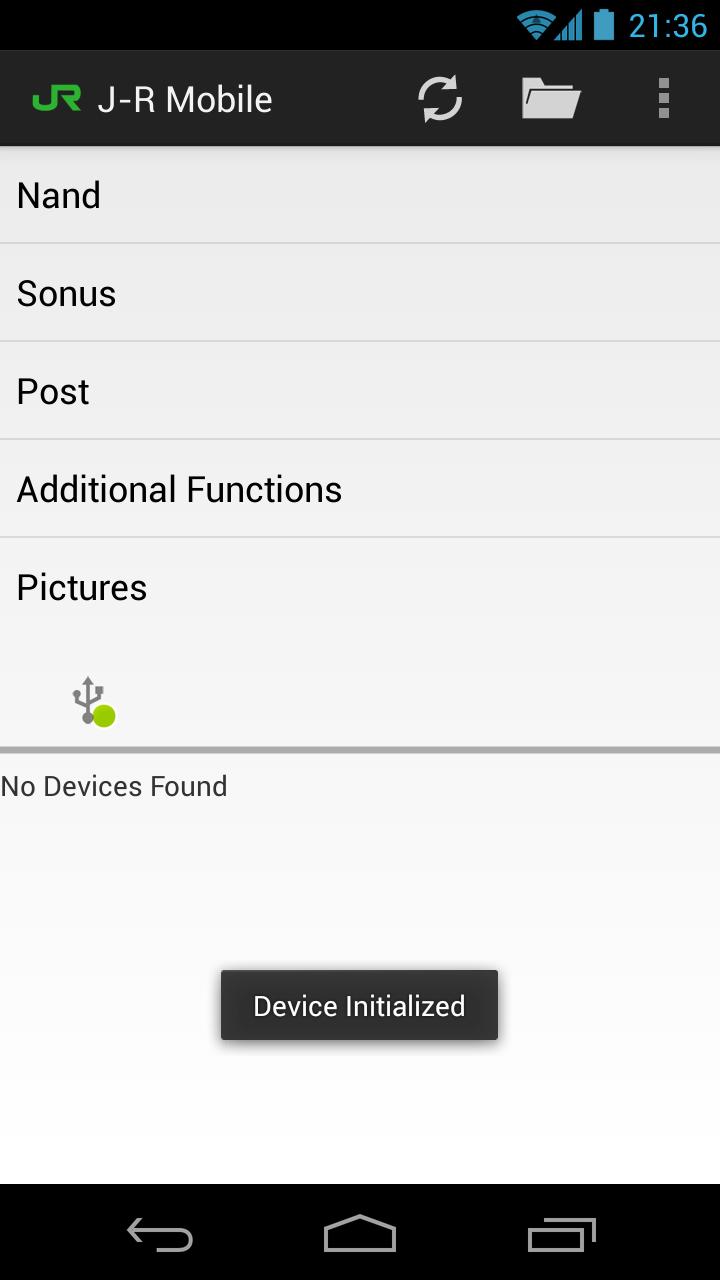Open the overflow menu
The height and width of the screenshot is (1280, 720).
click(663, 99)
